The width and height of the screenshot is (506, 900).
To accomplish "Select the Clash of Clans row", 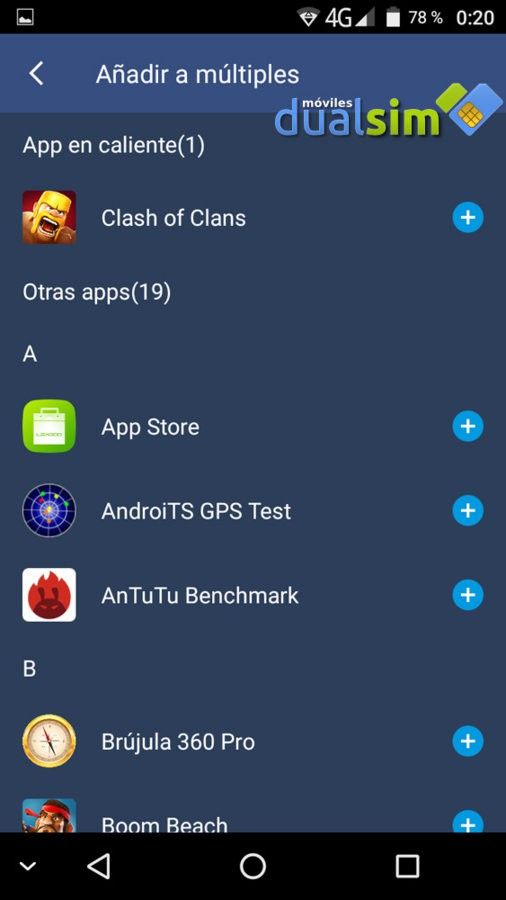I will point(253,218).
